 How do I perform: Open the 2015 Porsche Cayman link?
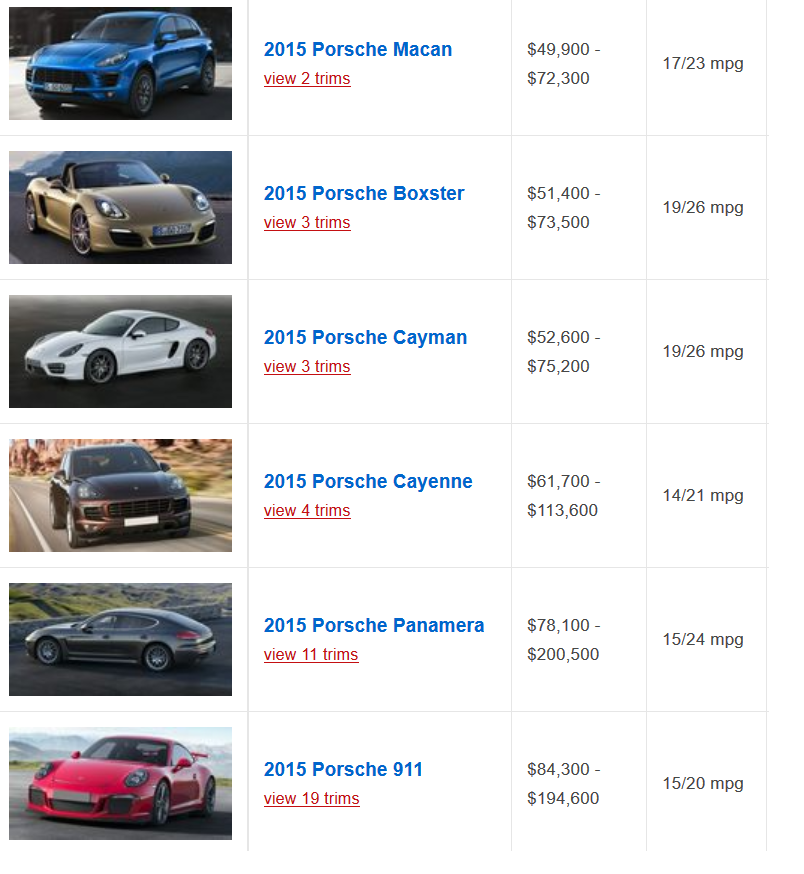click(x=365, y=337)
